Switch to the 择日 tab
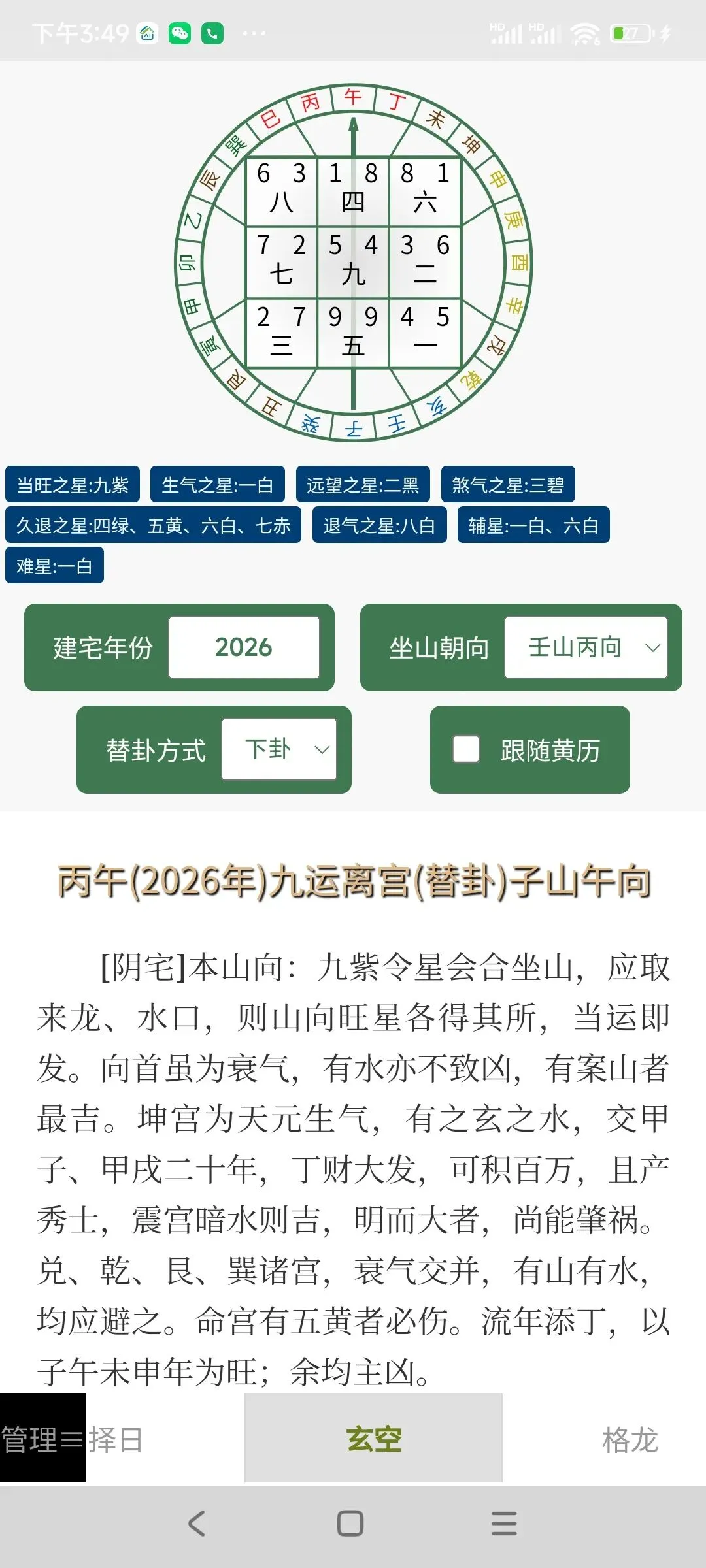The width and height of the screenshot is (706, 1568). click(x=116, y=1440)
